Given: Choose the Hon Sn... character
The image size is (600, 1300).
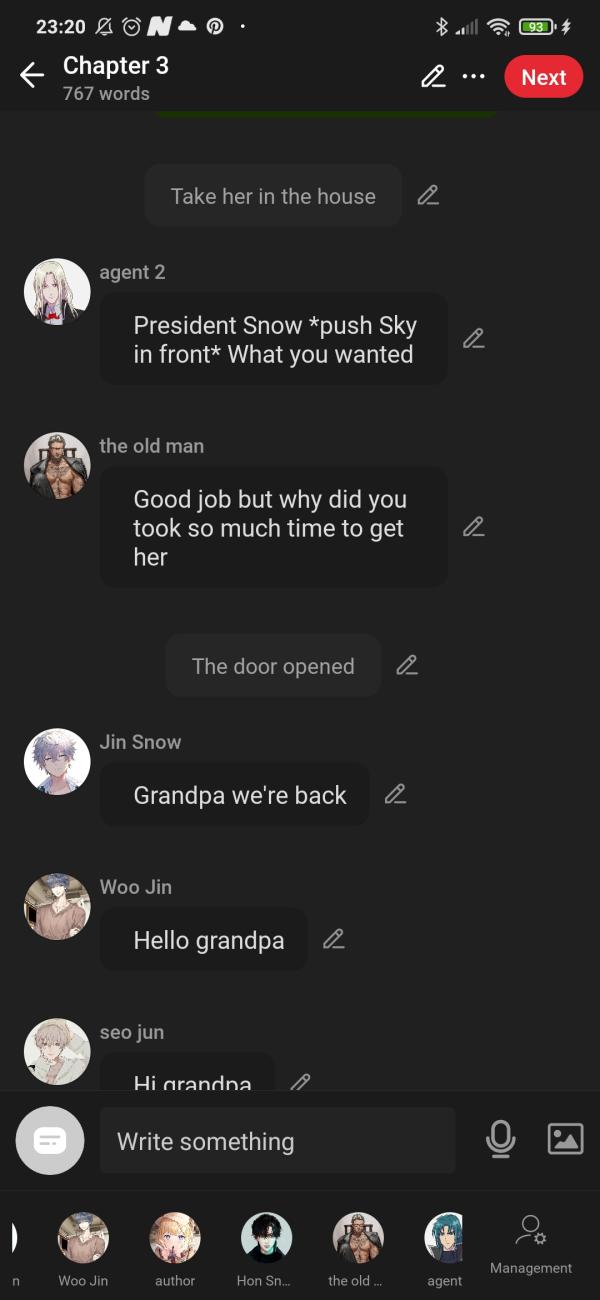Looking at the screenshot, I should click(266, 1248).
